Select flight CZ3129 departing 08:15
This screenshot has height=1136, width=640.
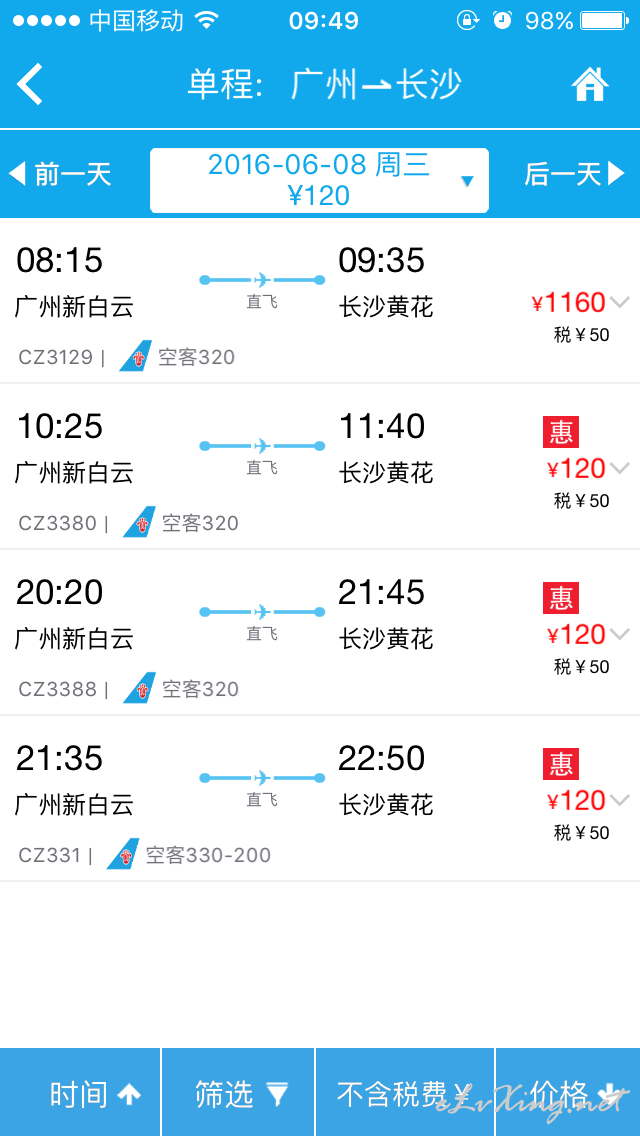tap(320, 301)
